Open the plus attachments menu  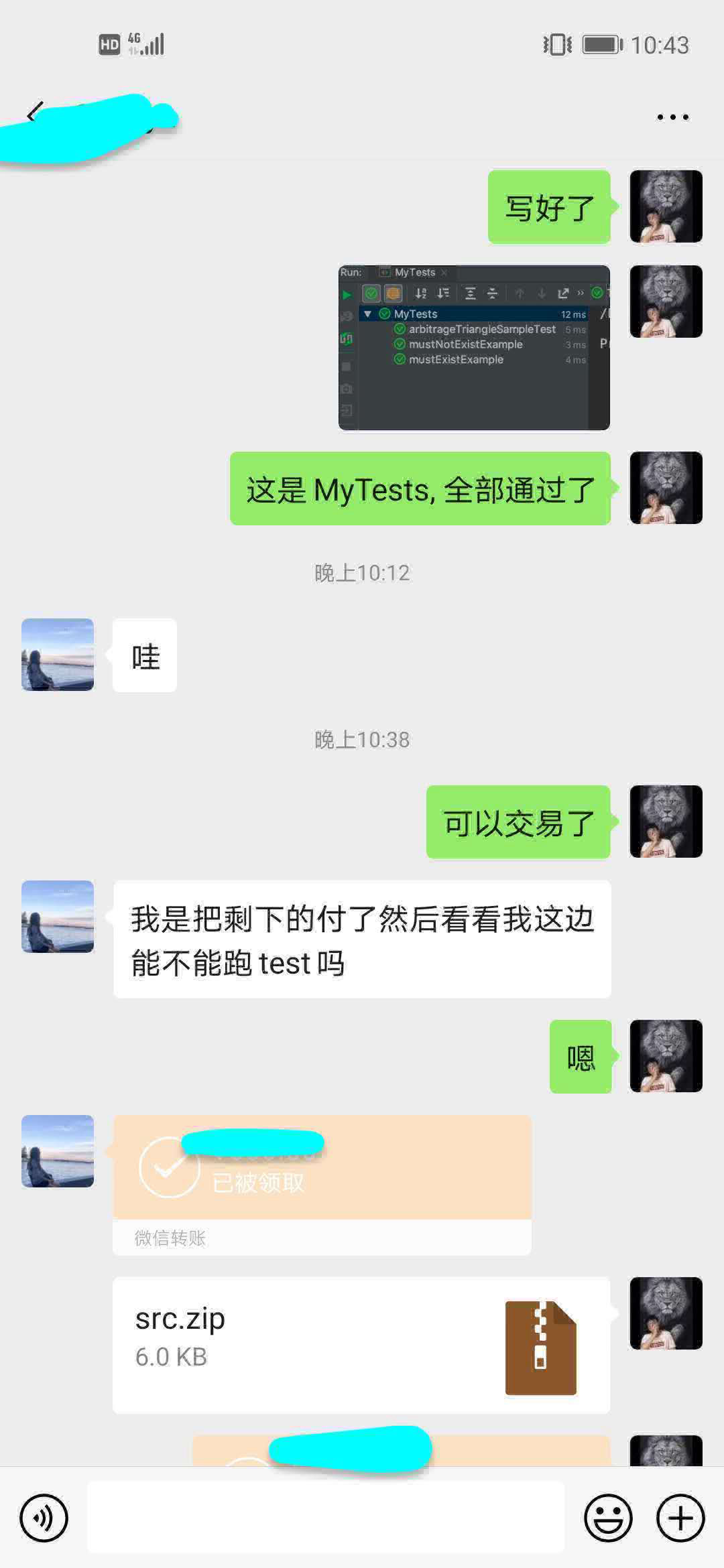(680, 1518)
